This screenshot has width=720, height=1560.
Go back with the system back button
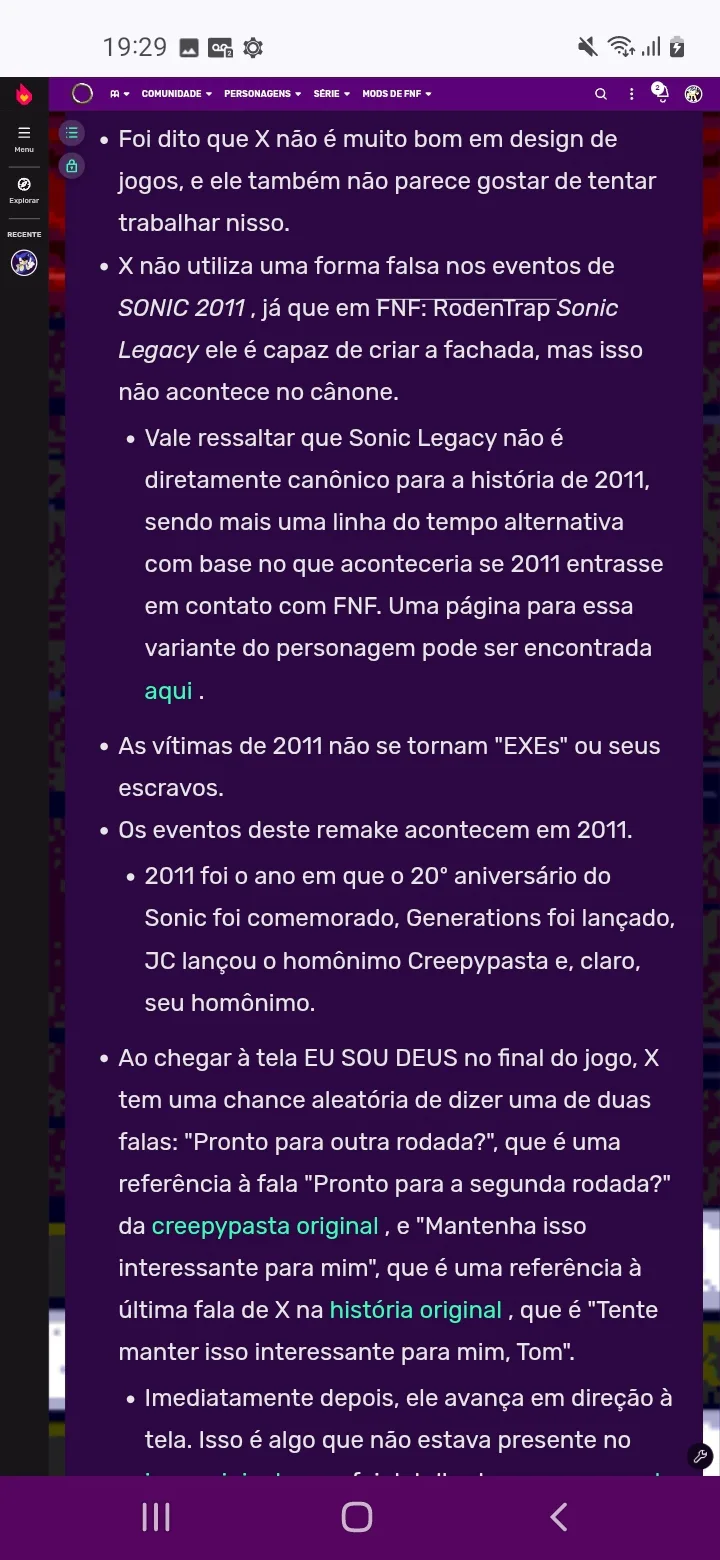point(559,1517)
